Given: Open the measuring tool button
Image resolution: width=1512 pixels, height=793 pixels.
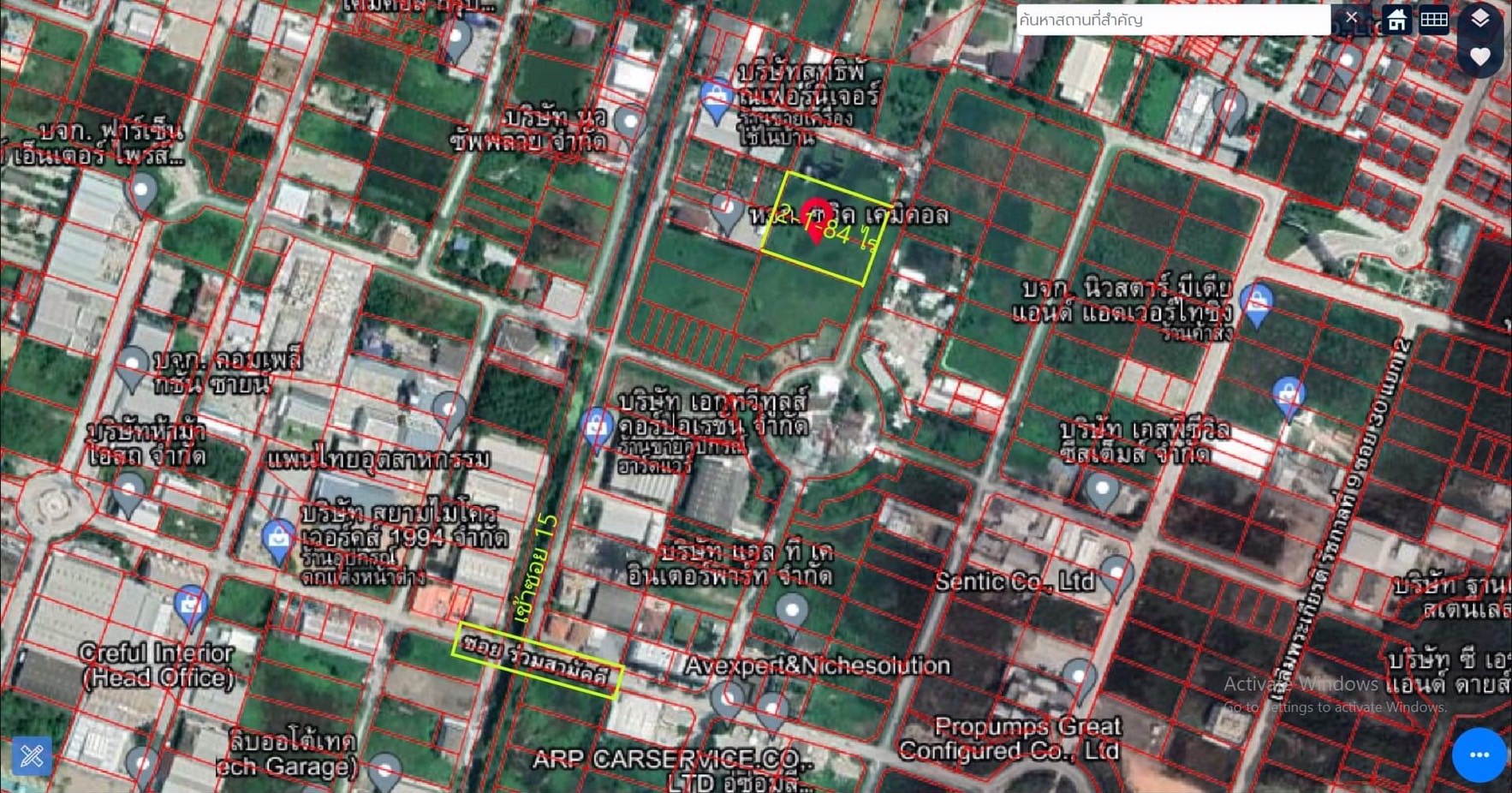Looking at the screenshot, I should [x=32, y=755].
